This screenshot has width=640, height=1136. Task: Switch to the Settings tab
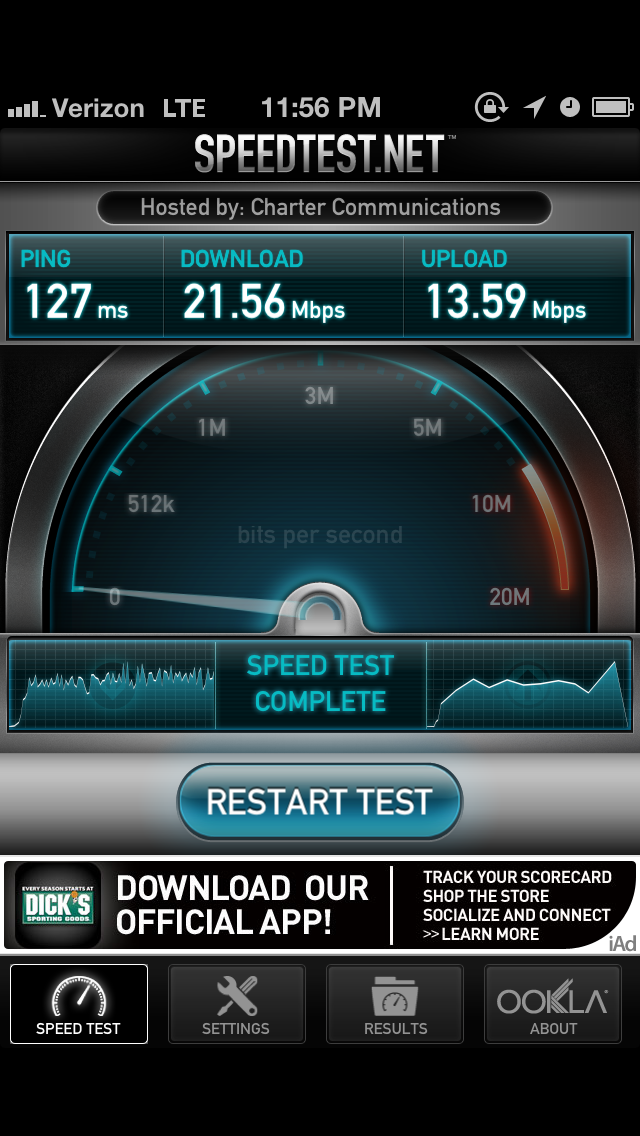236,1004
